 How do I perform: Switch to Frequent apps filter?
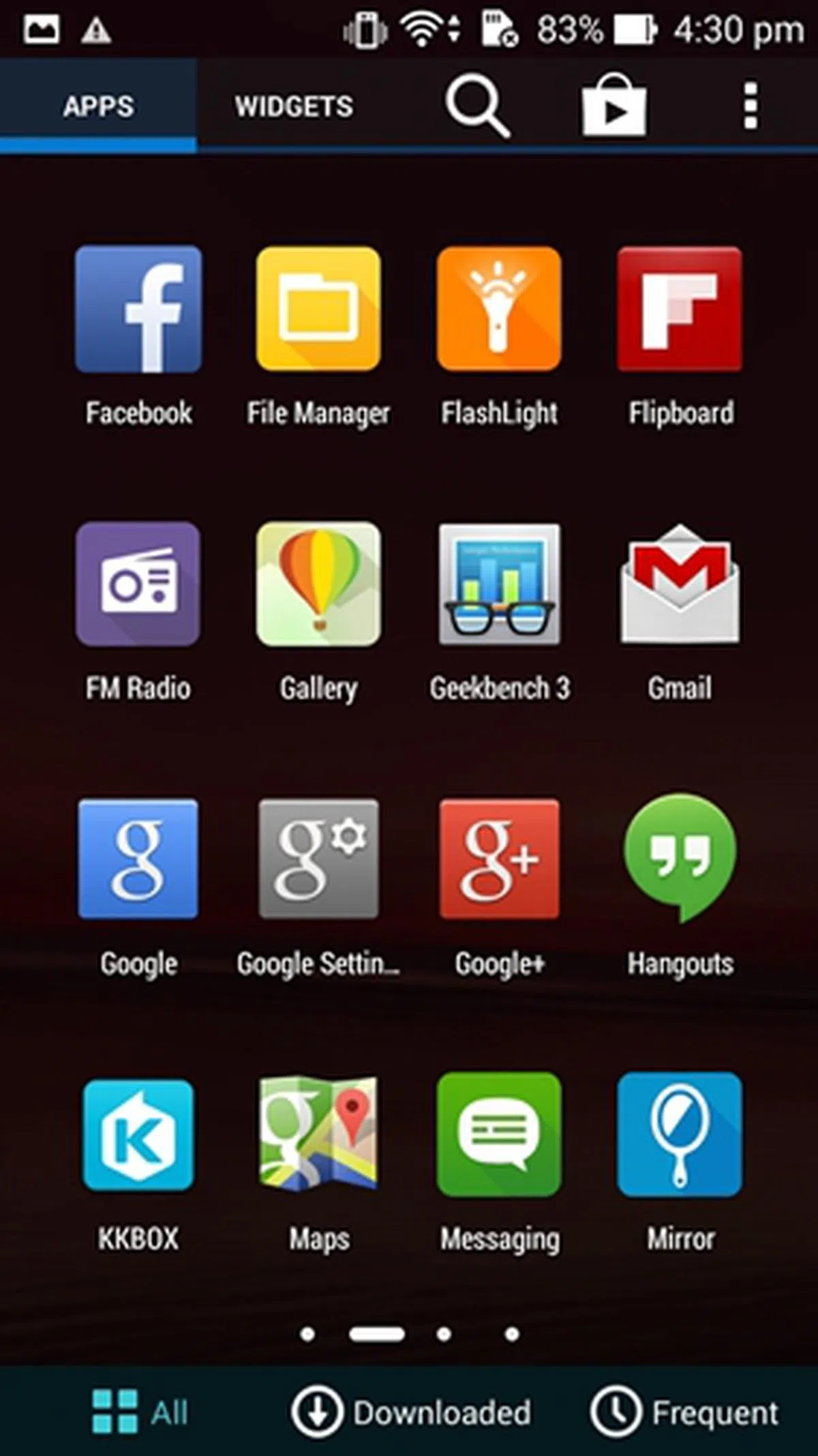[x=684, y=1412]
